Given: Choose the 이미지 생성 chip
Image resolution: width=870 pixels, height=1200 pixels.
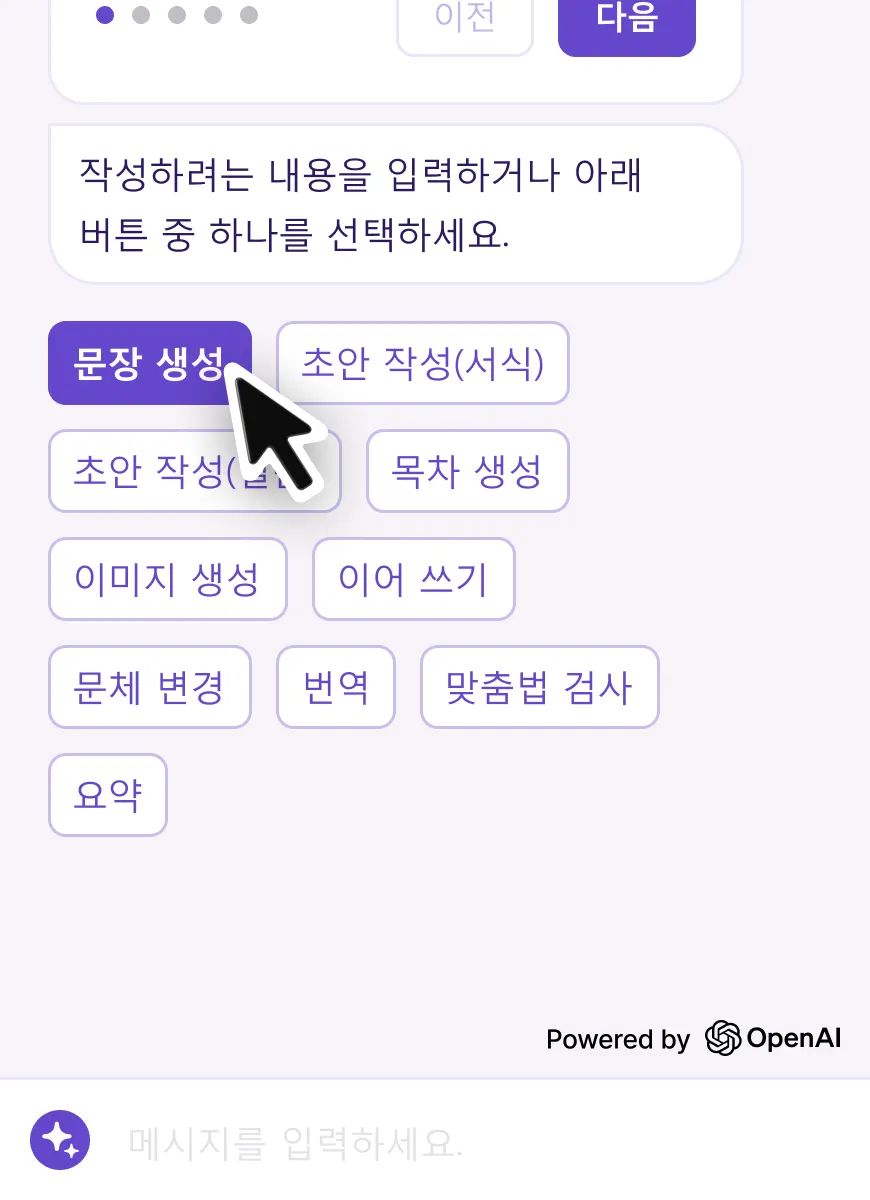Looking at the screenshot, I should coord(167,579).
